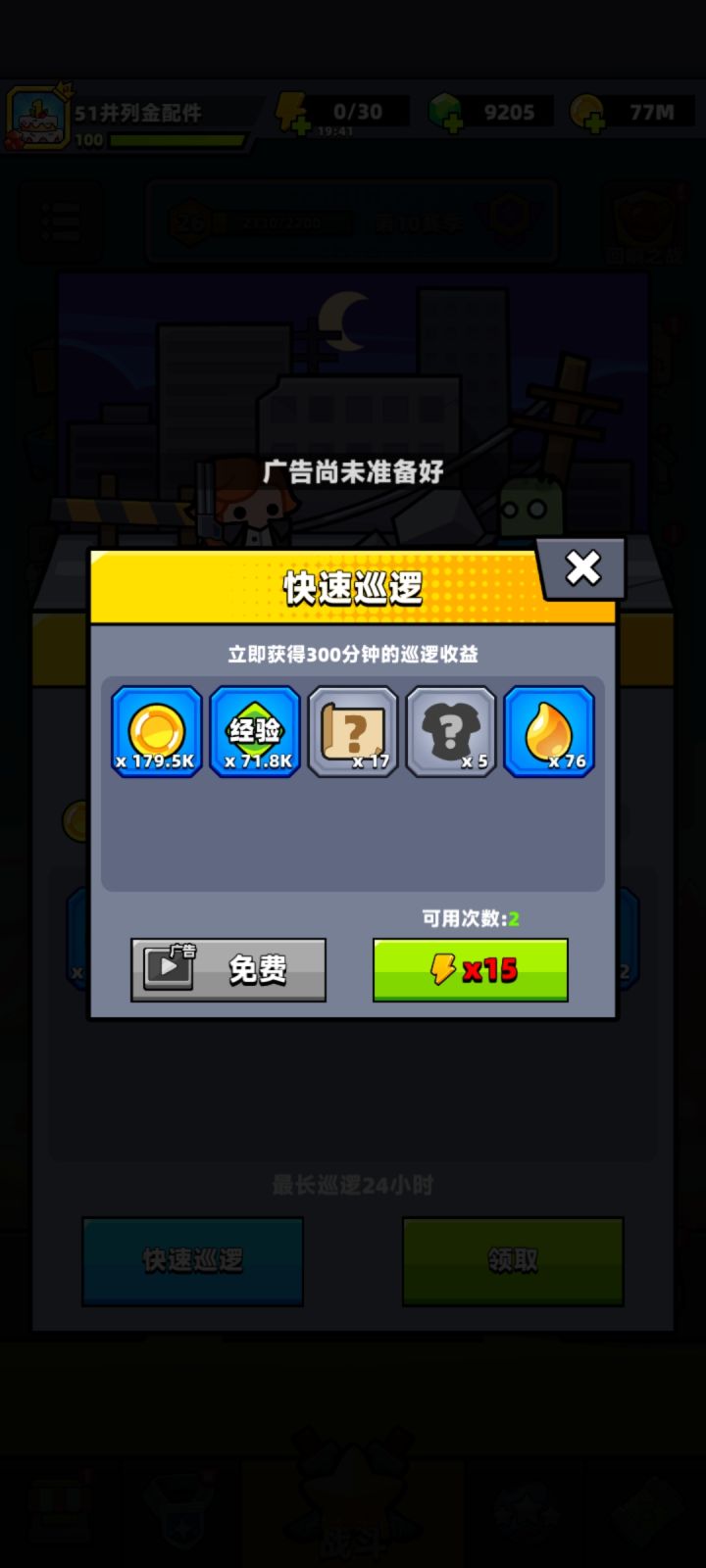
Task: Close the 快速巡逻 dialog
Action: (581, 568)
